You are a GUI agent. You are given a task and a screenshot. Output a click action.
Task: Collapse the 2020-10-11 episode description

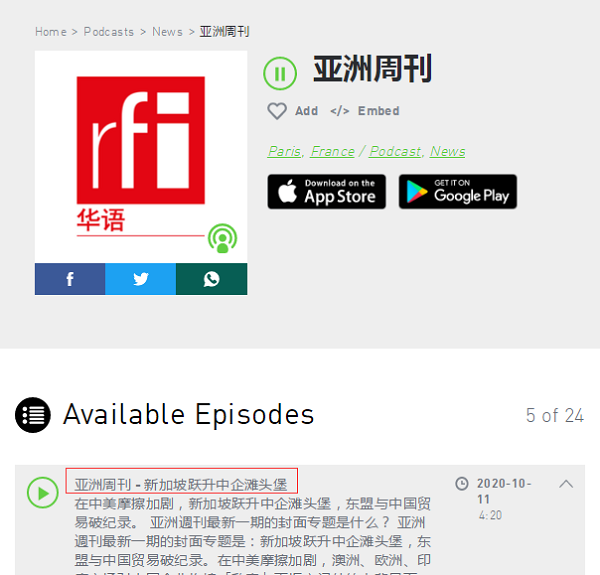click(566, 484)
